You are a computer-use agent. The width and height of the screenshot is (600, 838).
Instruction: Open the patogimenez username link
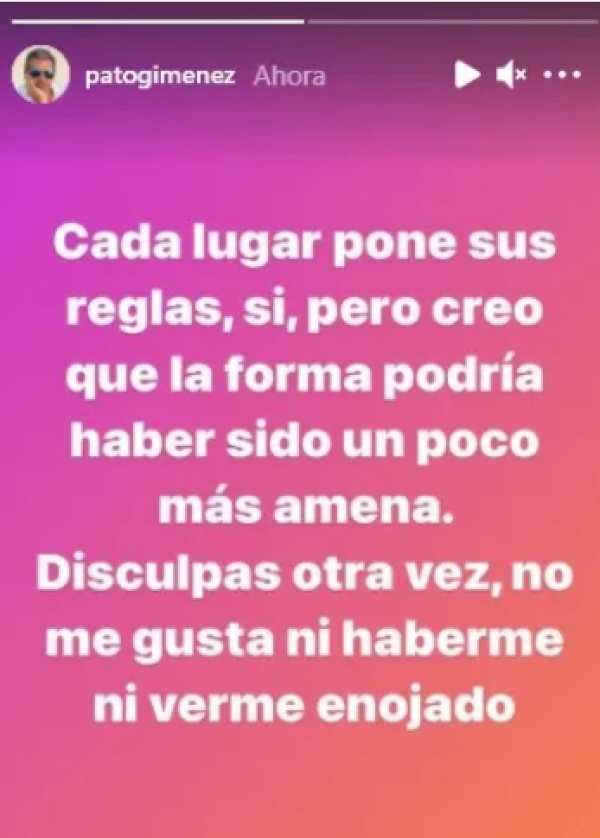(x=160, y=74)
